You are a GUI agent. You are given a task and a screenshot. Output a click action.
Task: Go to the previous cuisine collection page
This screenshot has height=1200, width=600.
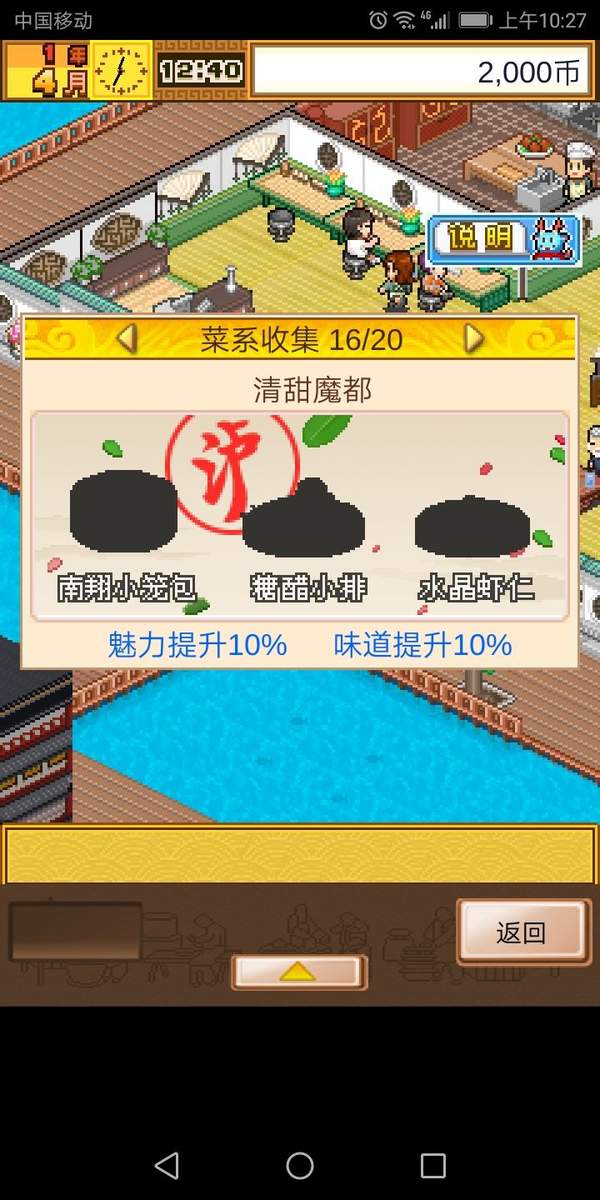coord(127,339)
